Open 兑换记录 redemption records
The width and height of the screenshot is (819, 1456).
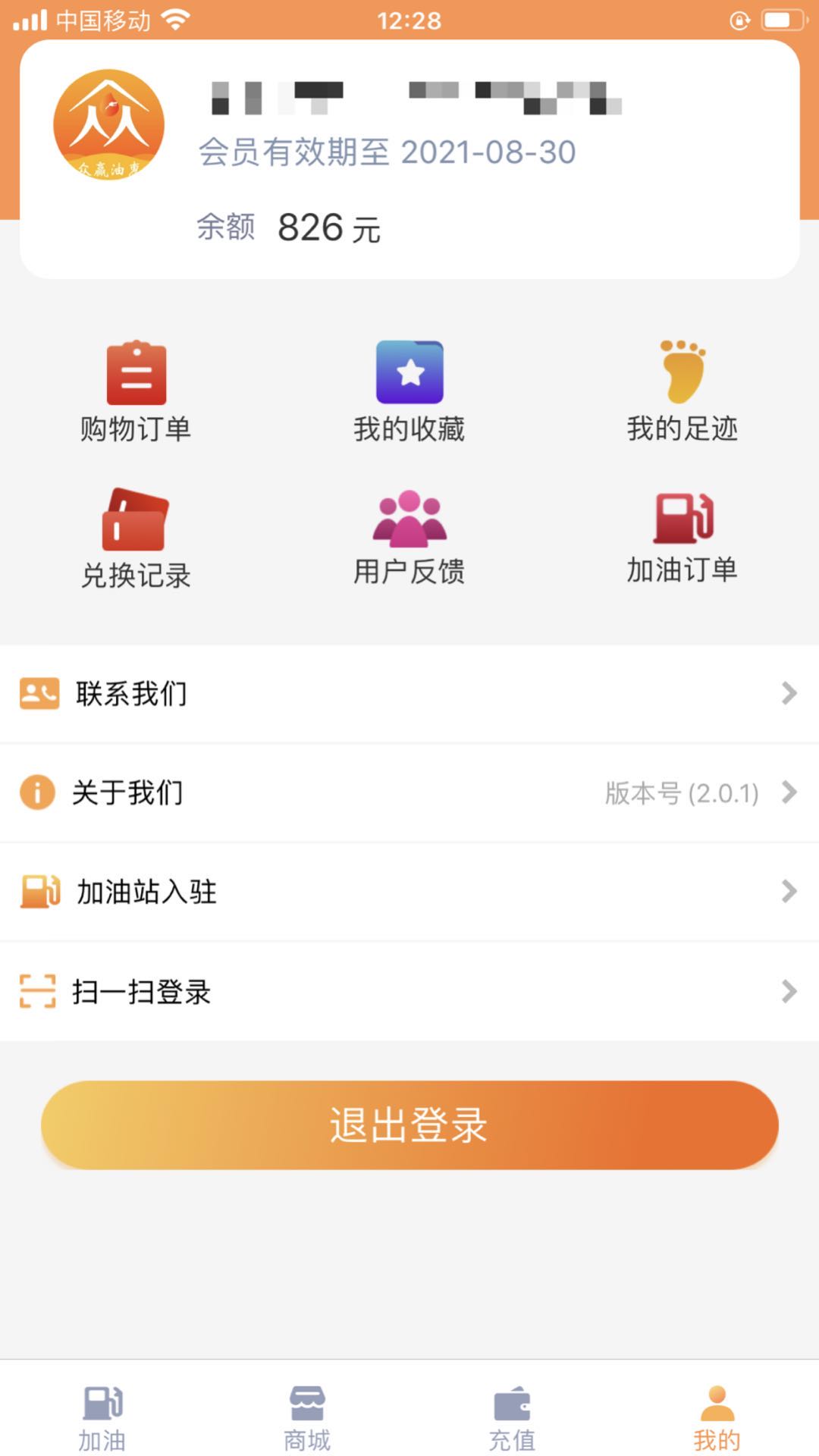tap(136, 537)
